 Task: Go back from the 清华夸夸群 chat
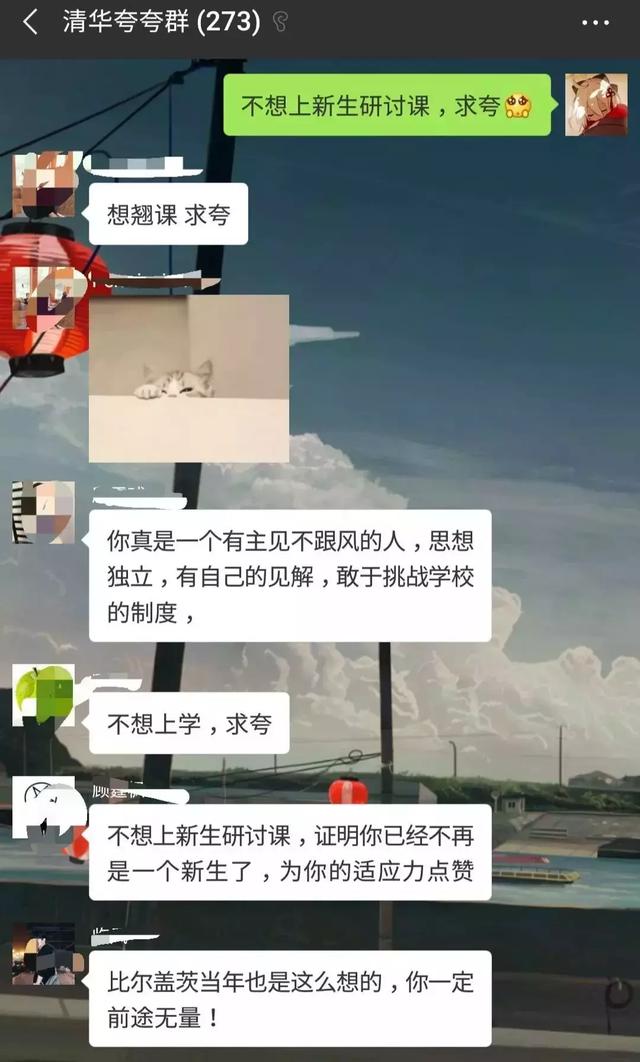click(x=30, y=22)
